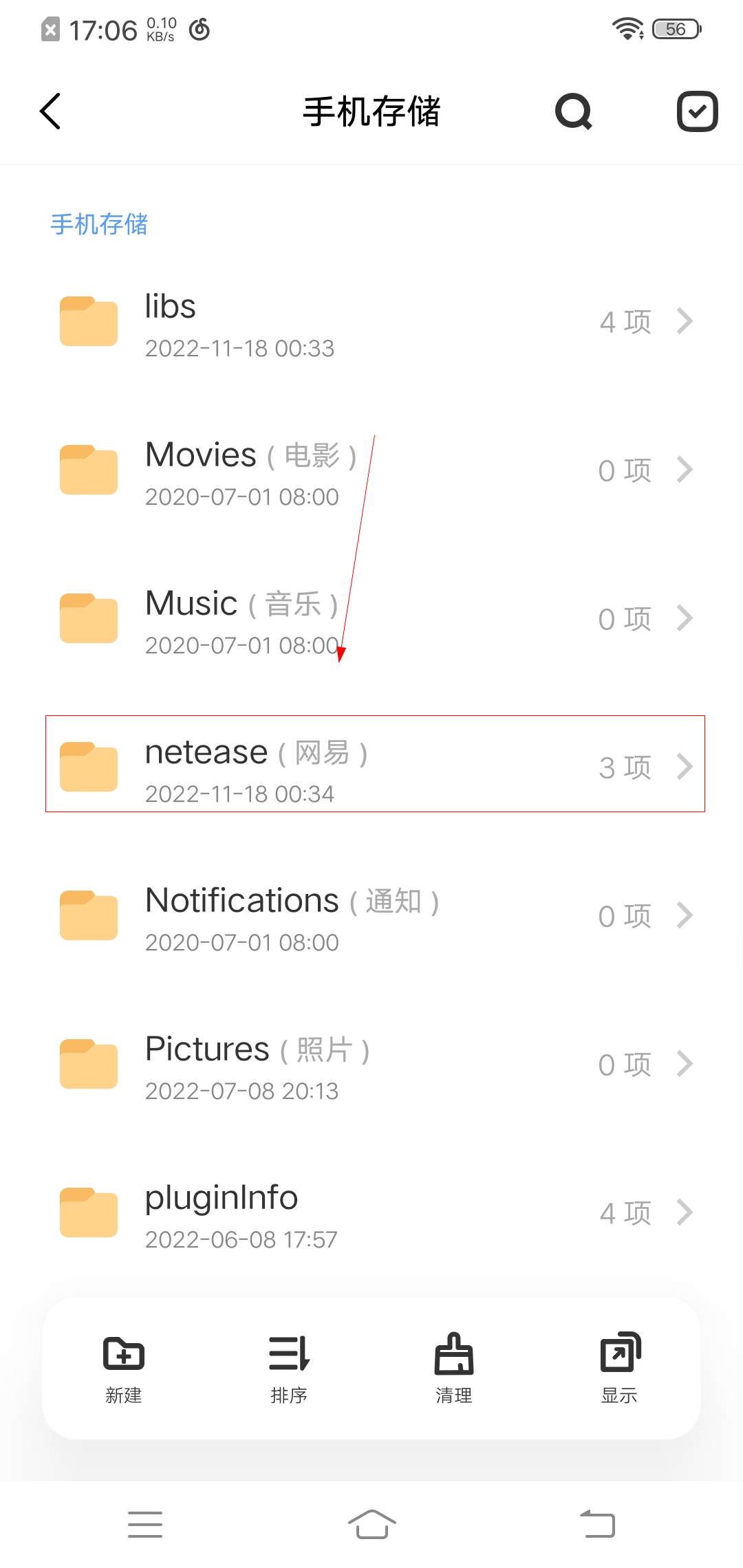
Task: Open the Music (音乐) folder
Action: 371,619
